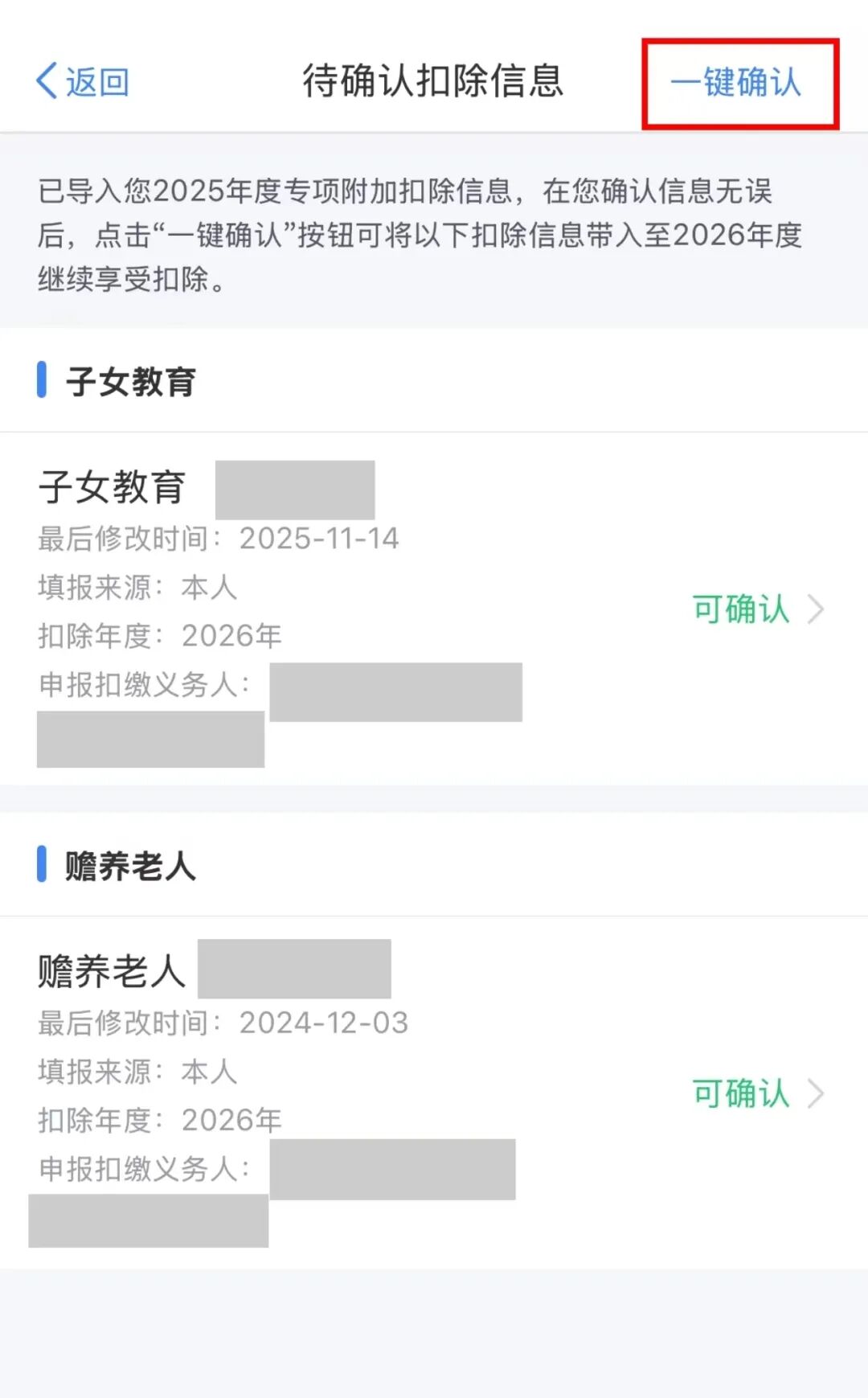Mark the 2026年 子女教育 record as confirmed
The image size is (868, 1398).
(x=740, y=609)
